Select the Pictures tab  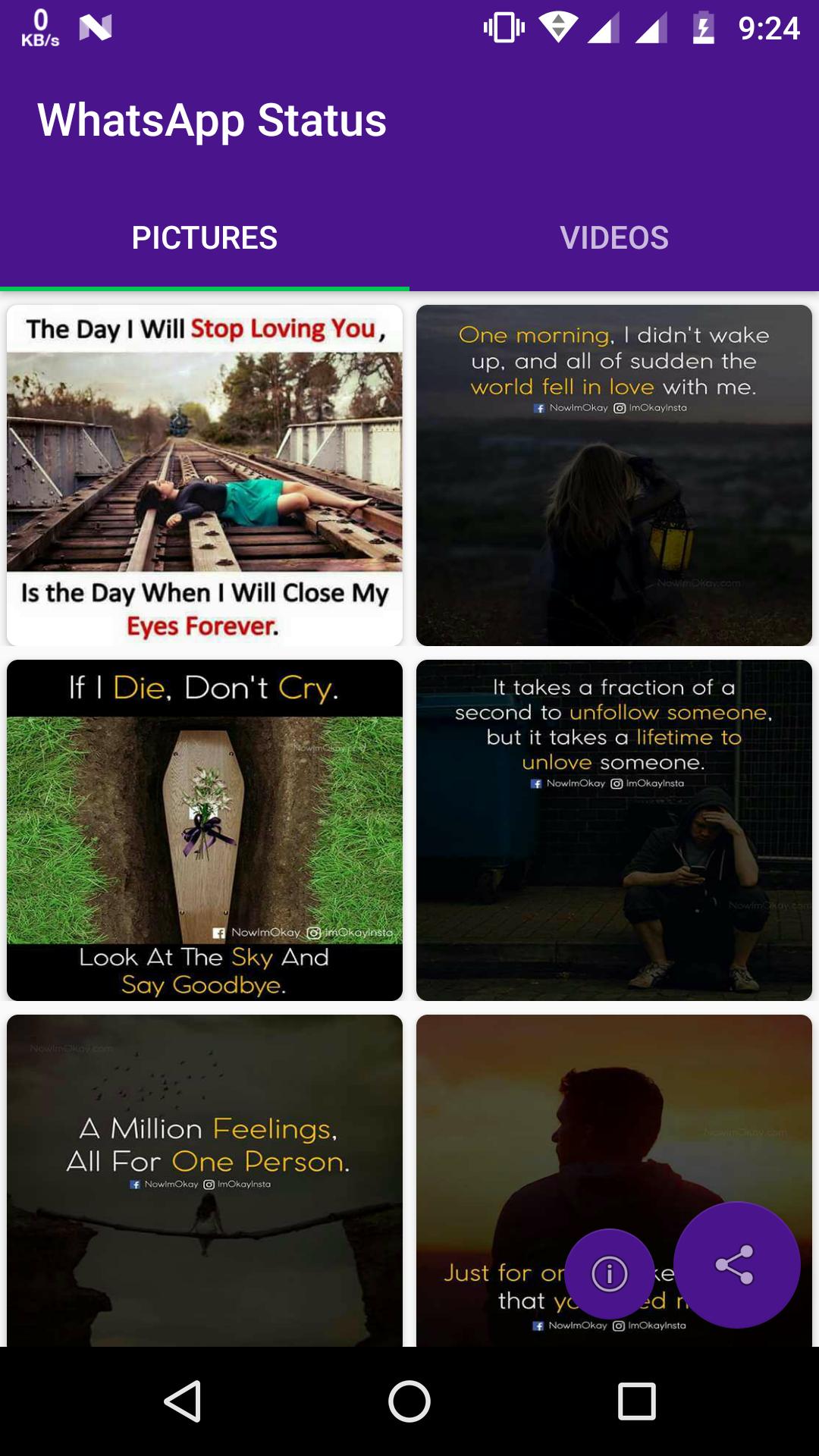[x=205, y=238]
